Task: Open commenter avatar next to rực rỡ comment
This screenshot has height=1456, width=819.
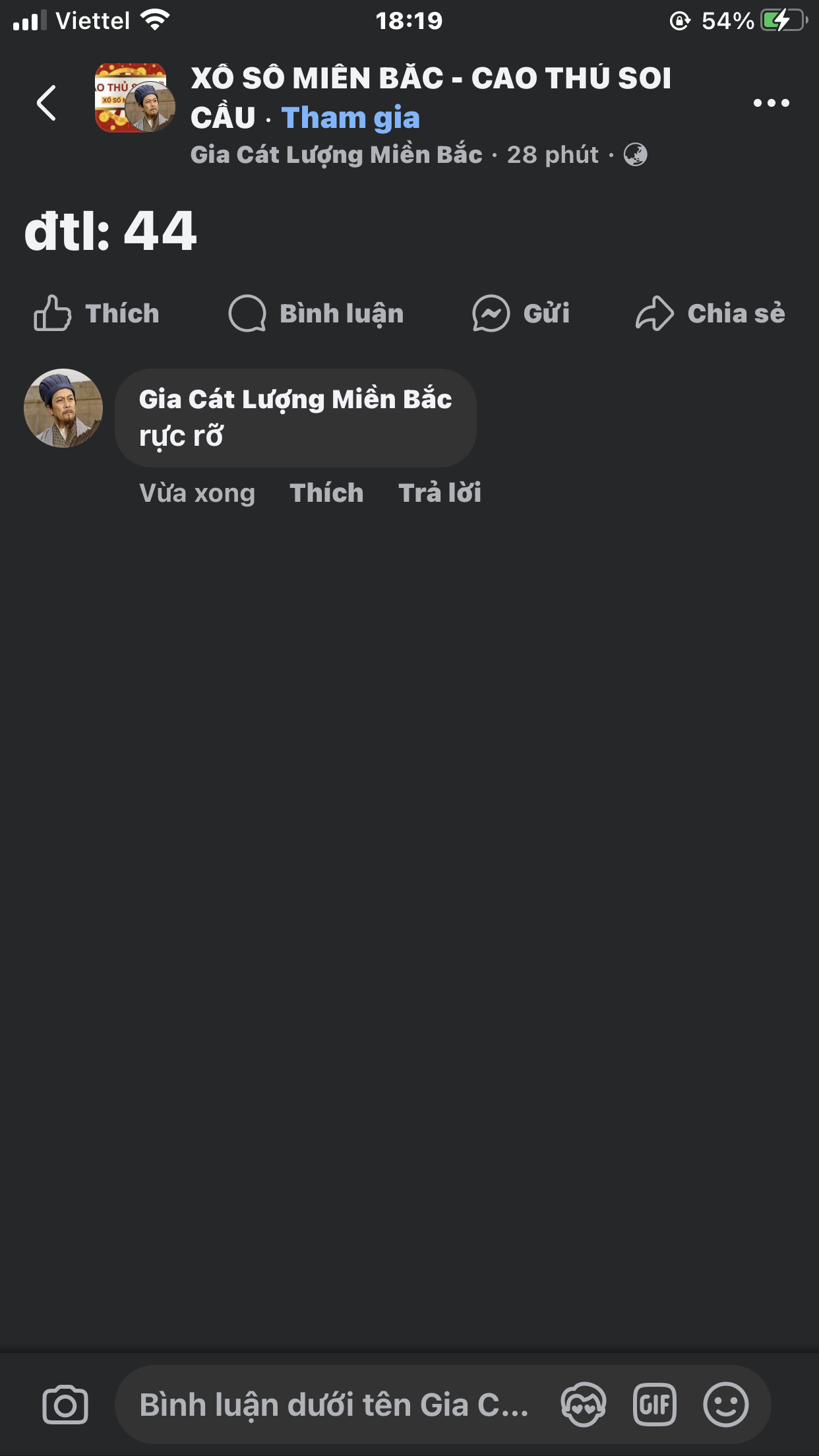Action: [63, 408]
